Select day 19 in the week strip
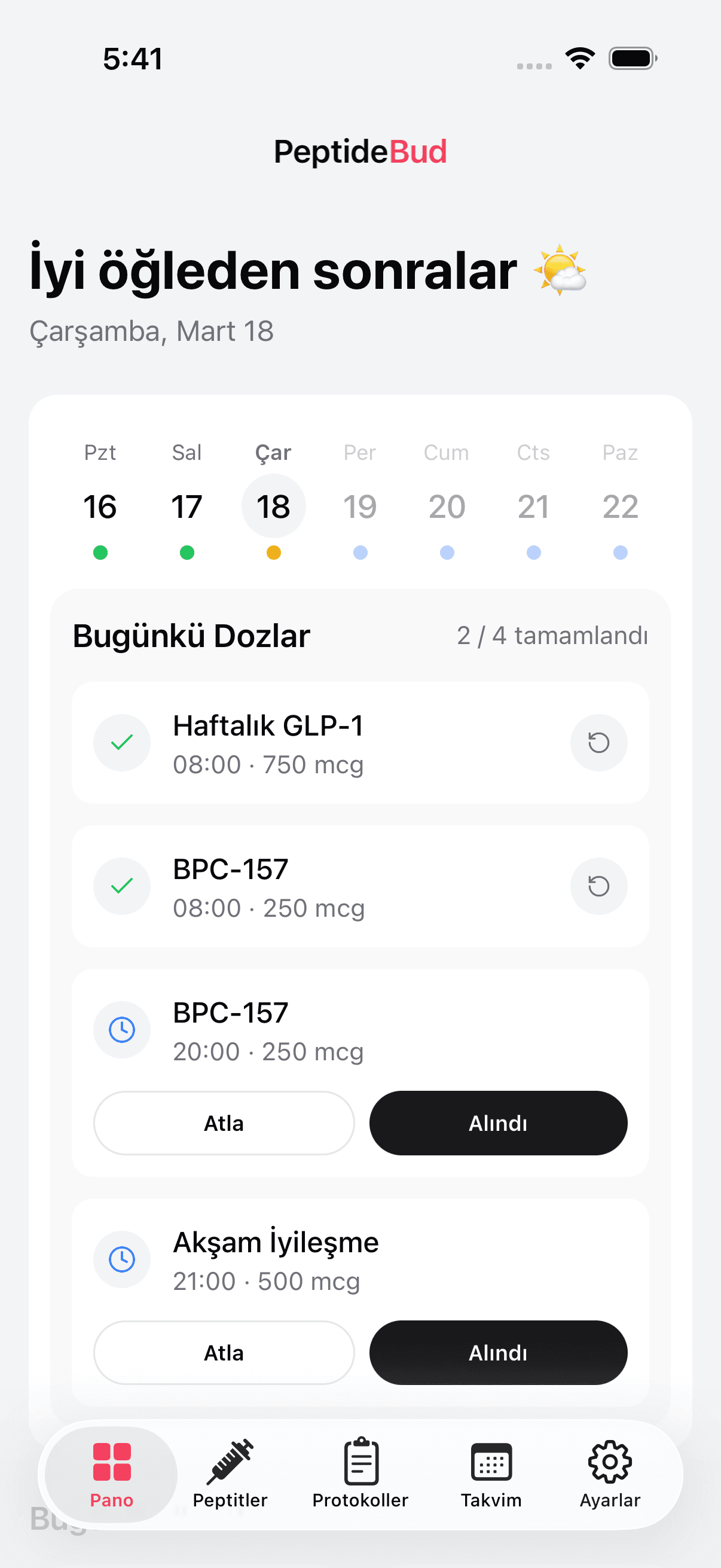This screenshot has width=721, height=1568. coord(359,506)
